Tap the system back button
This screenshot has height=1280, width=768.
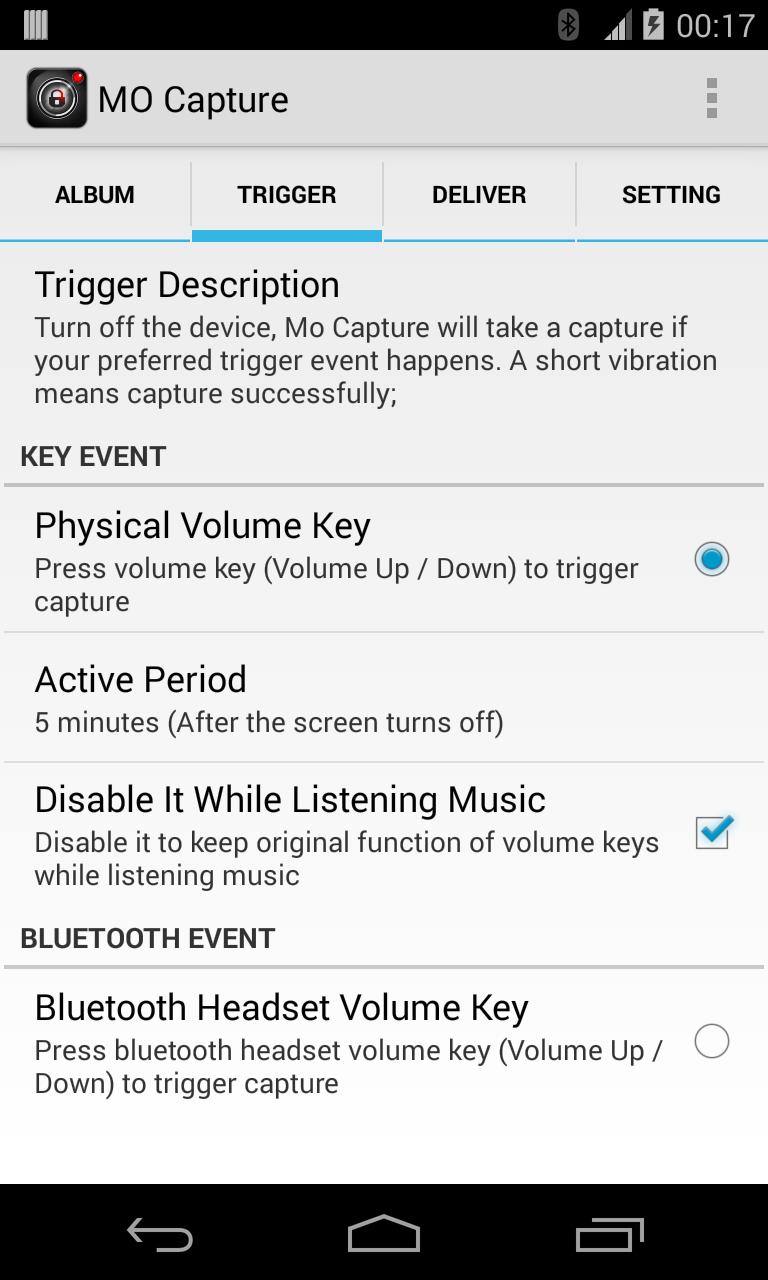(160, 1234)
